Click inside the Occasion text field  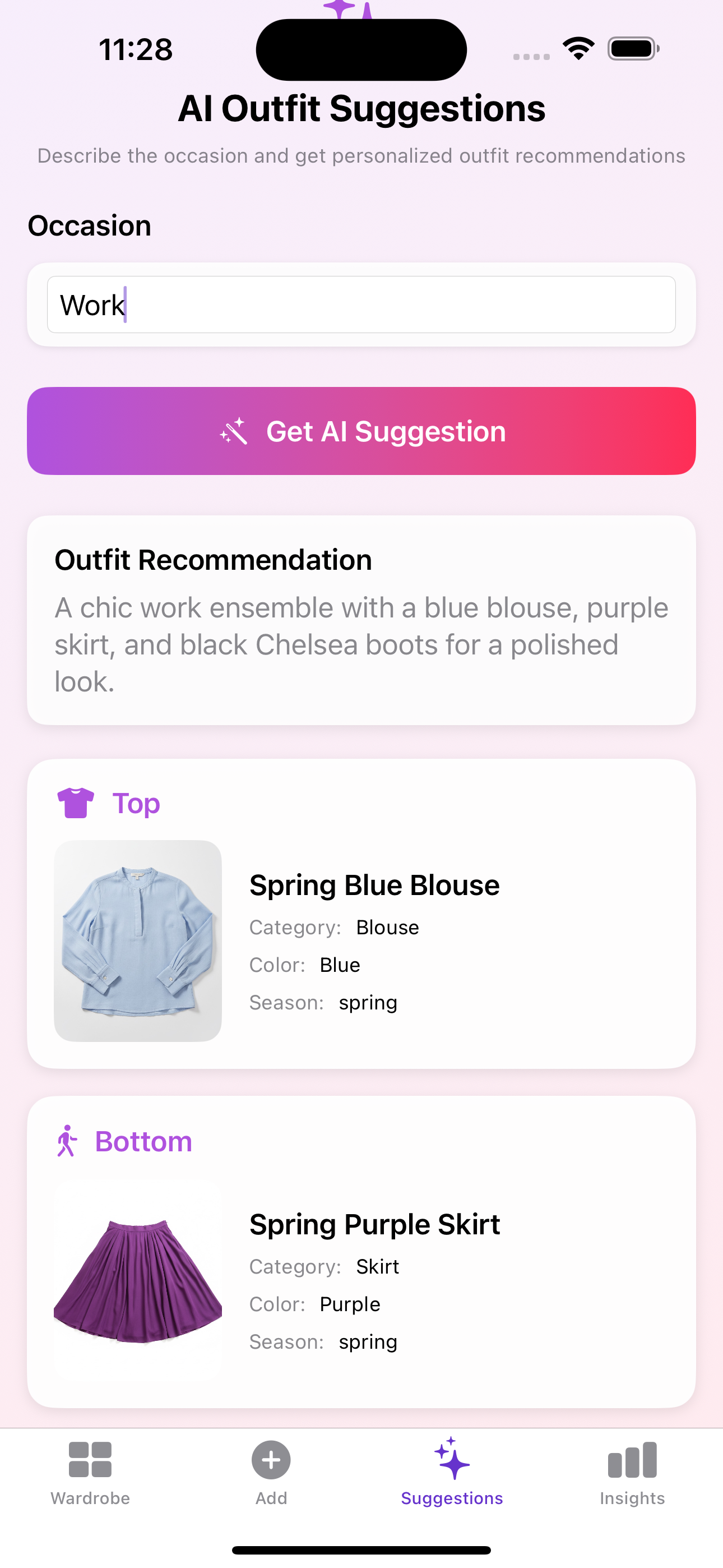tap(361, 305)
